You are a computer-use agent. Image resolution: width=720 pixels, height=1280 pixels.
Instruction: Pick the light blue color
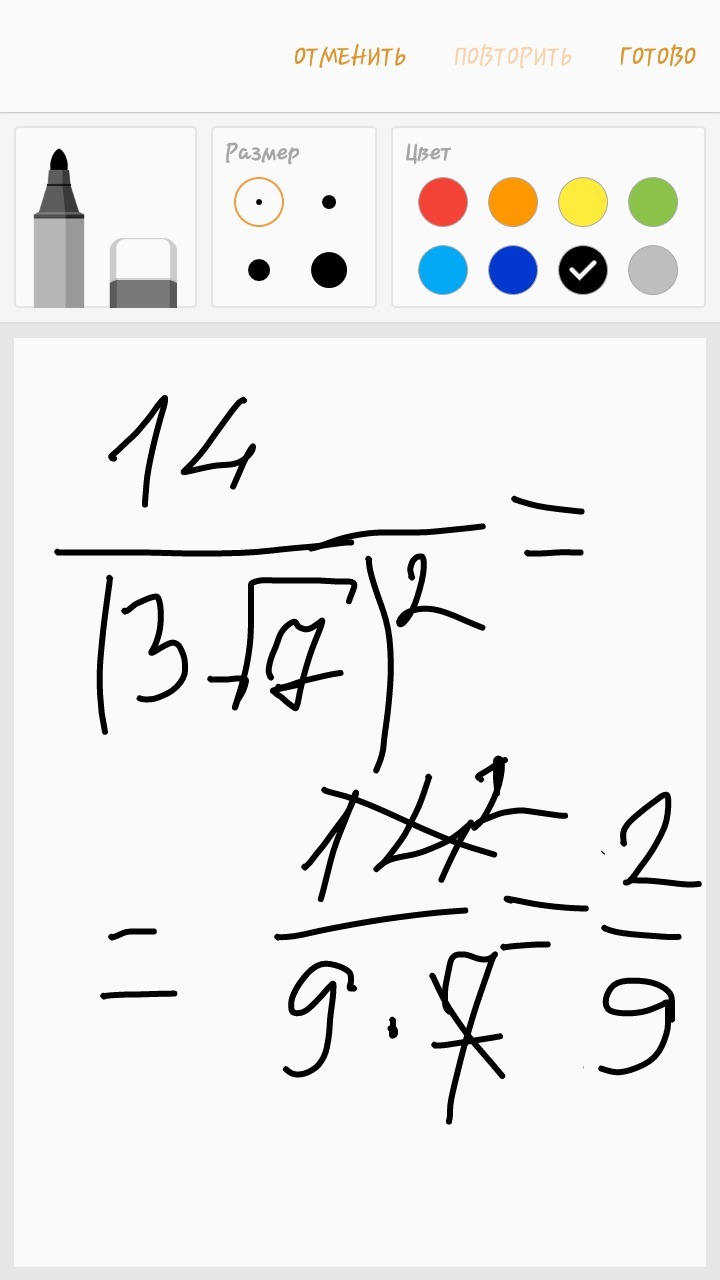[x=443, y=270]
